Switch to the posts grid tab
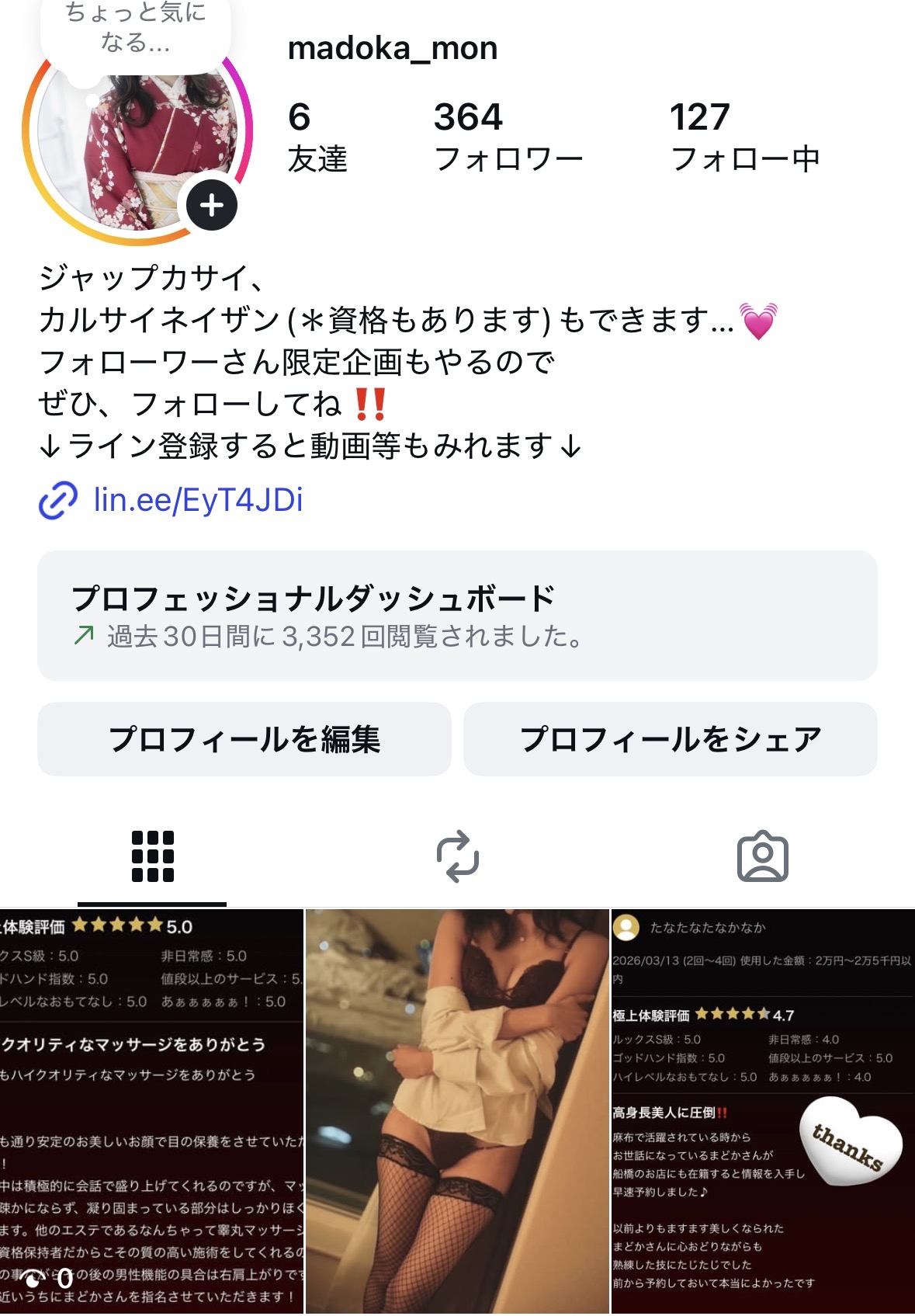 pos(152,857)
